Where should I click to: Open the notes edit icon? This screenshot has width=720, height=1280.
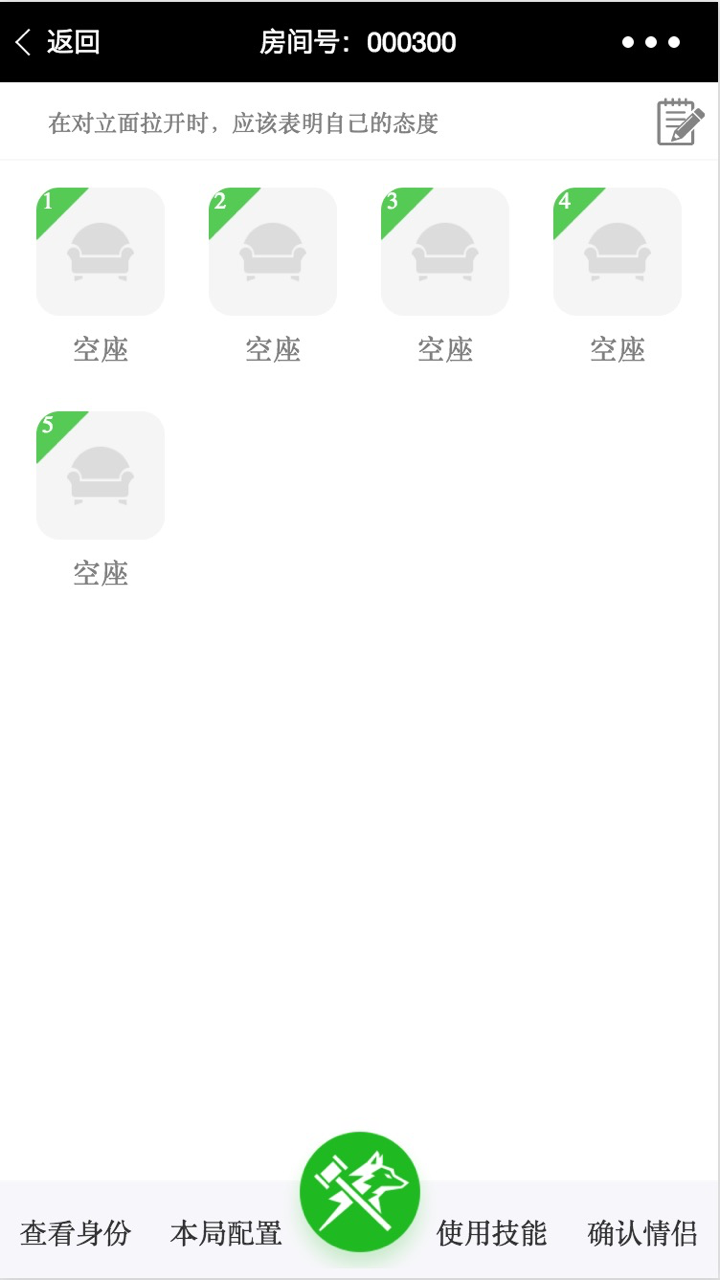coord(680,122)
